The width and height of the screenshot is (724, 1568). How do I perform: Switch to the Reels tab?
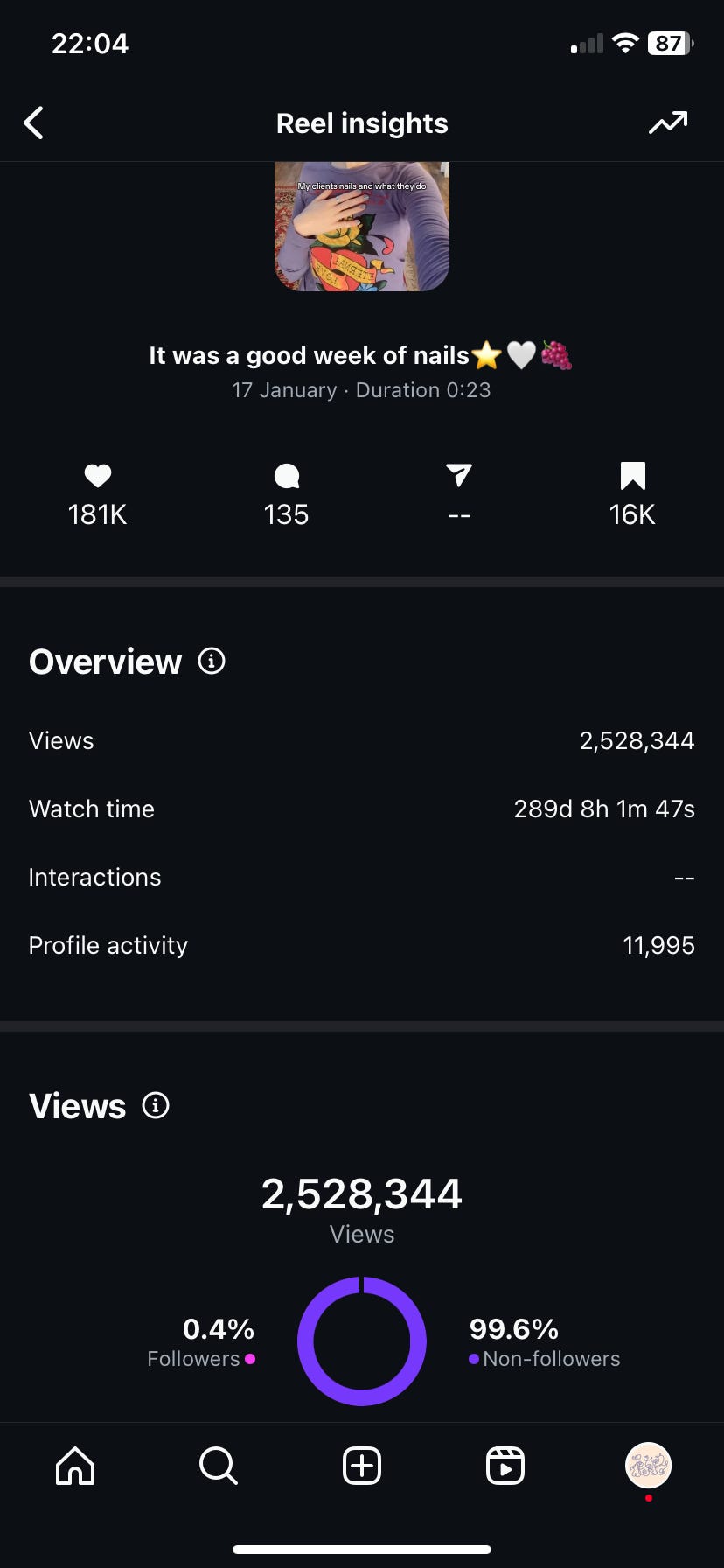[505, 1465]
